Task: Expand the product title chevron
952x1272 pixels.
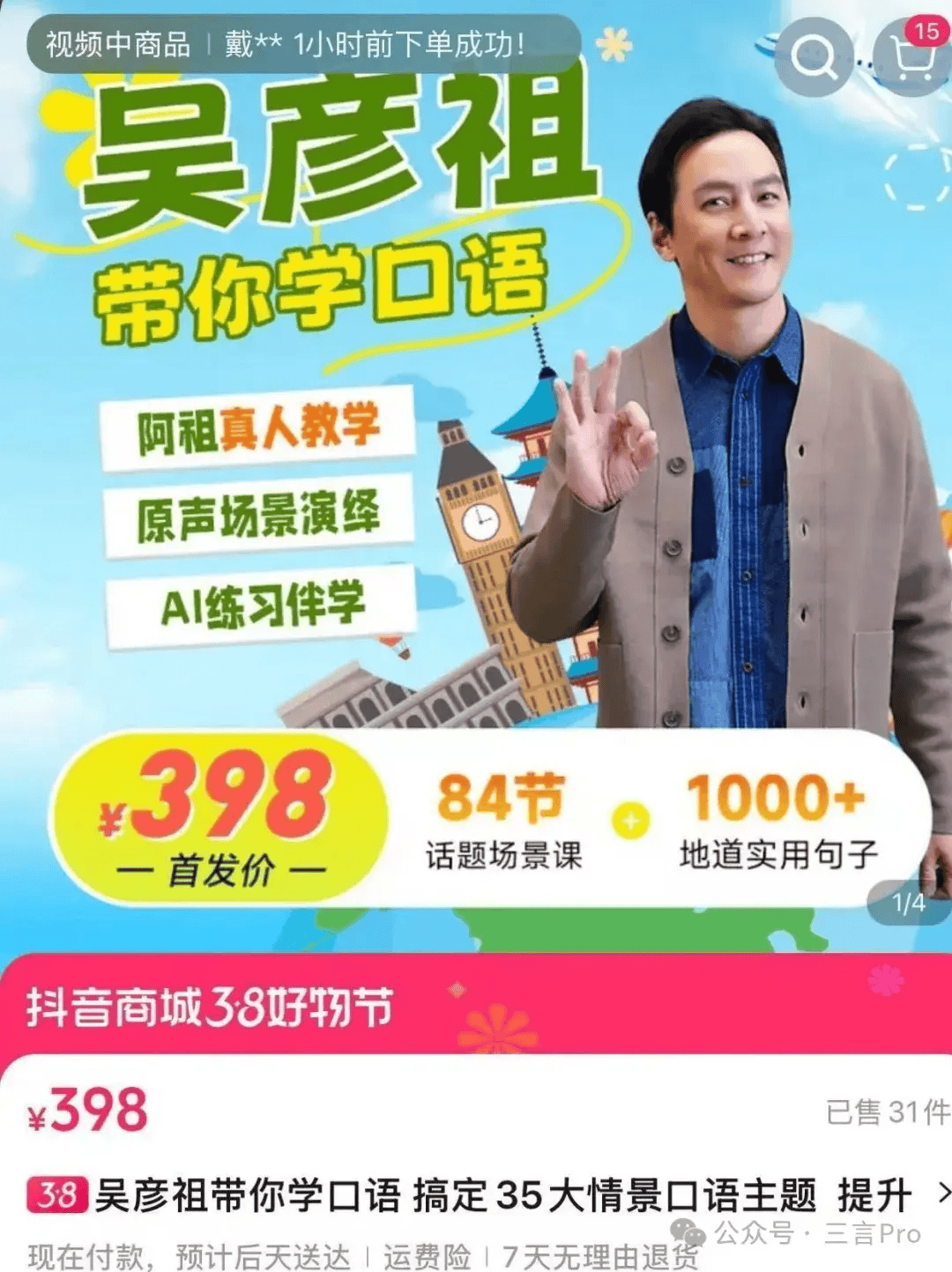Action: (x=943, y=1194)
